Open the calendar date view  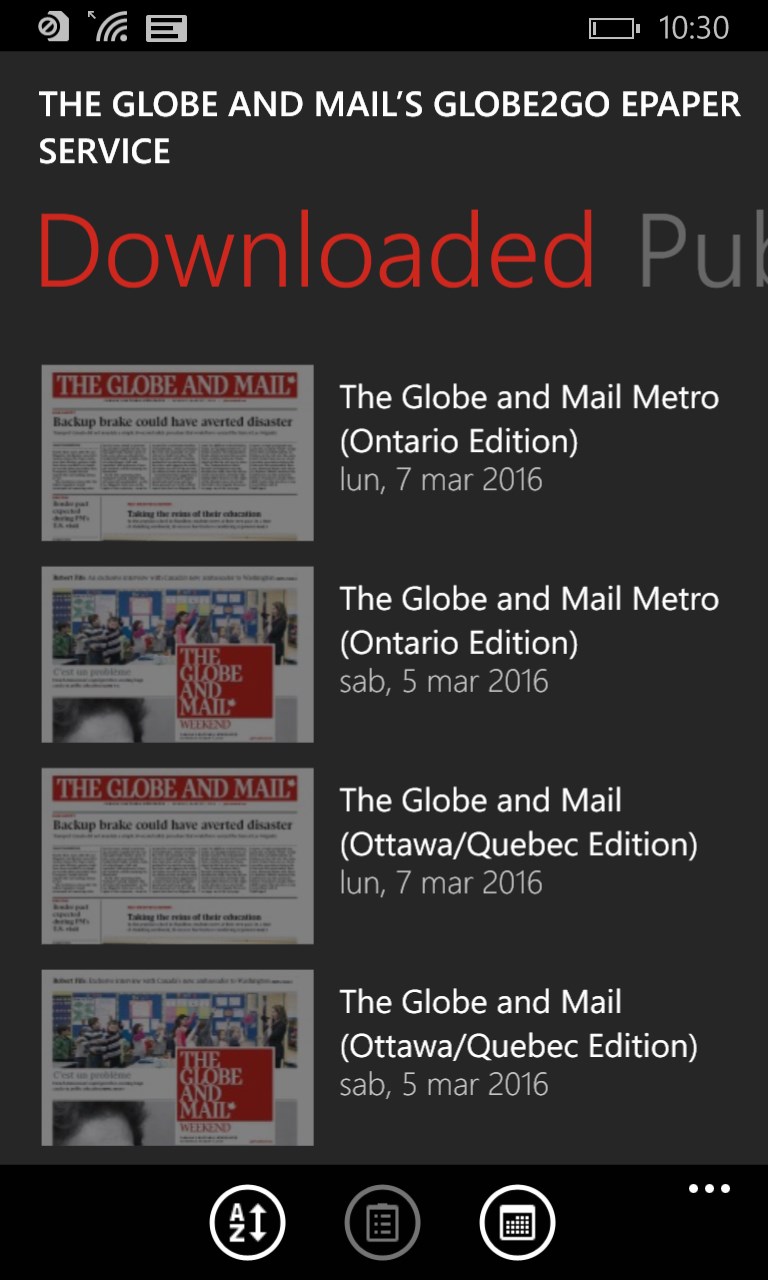(x=517, y=1222)
